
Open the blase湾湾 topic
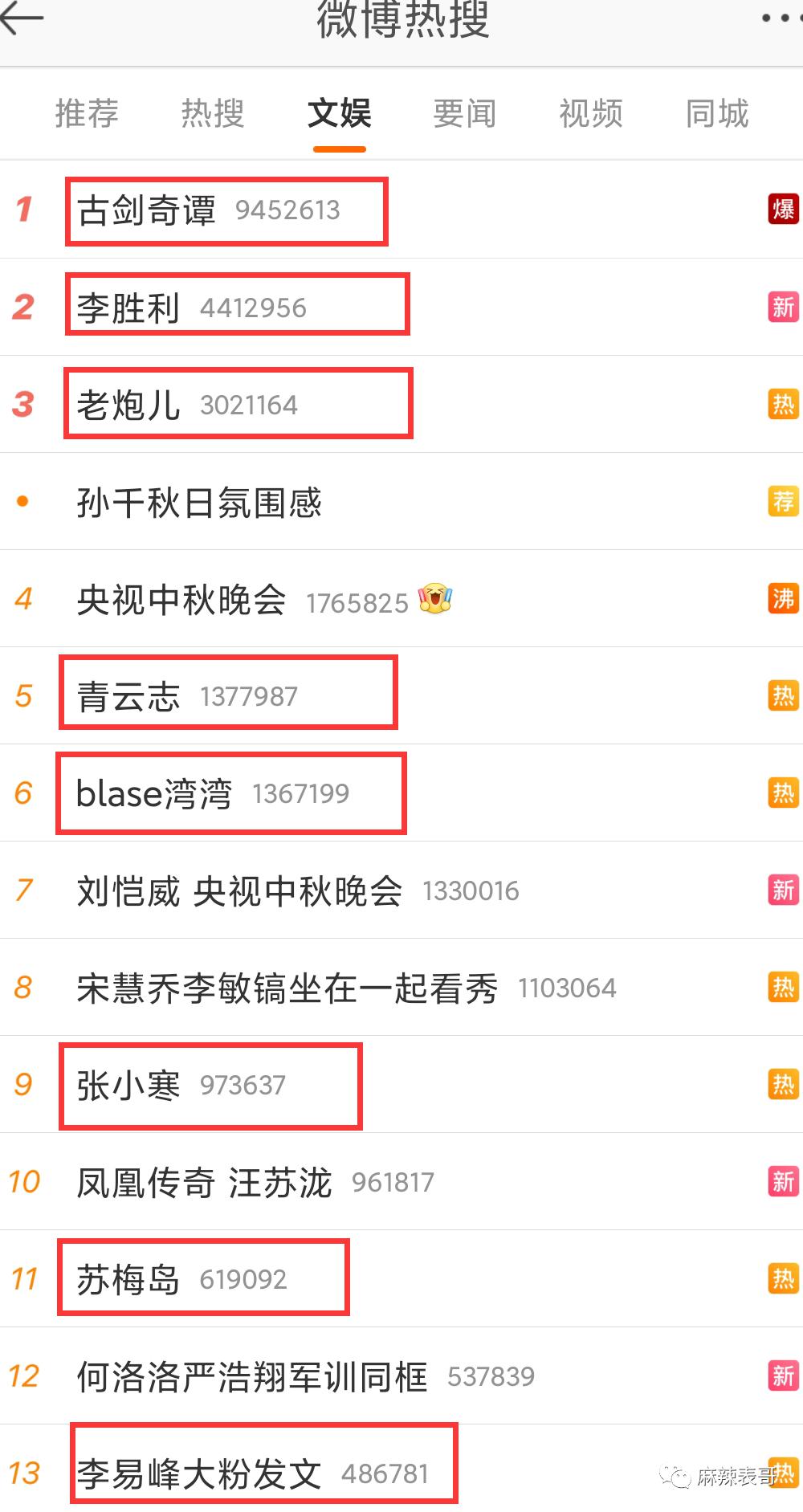[x=401, y=793]
